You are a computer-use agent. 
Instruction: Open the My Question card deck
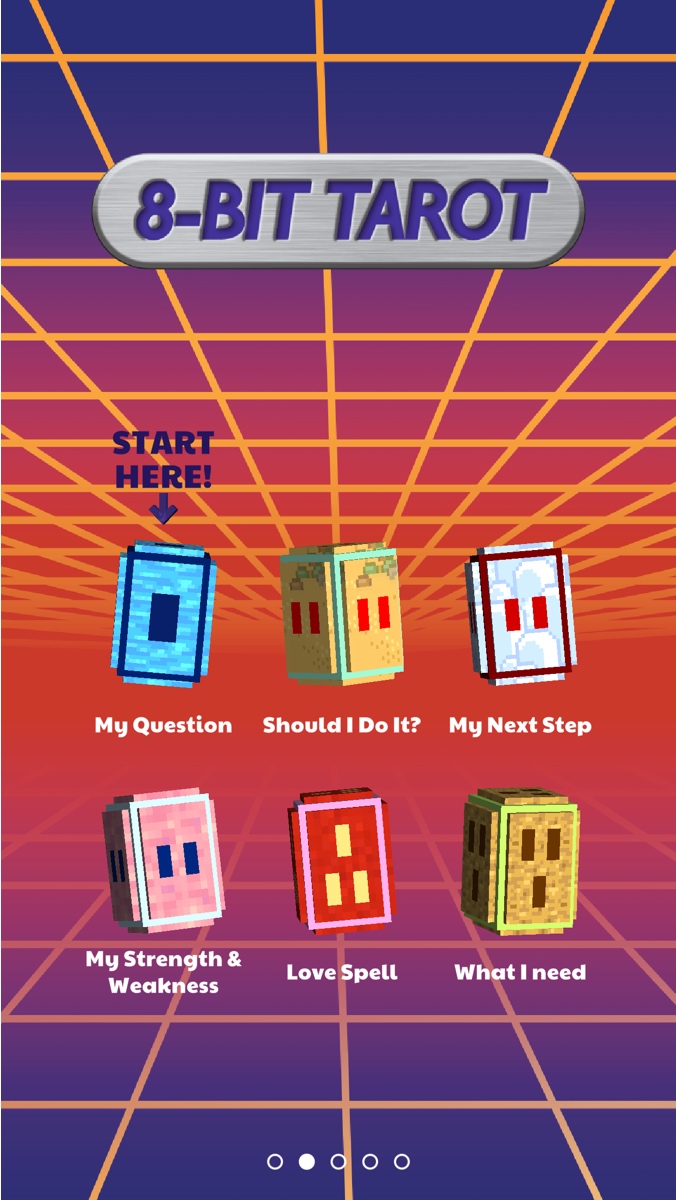pos(163,616)
